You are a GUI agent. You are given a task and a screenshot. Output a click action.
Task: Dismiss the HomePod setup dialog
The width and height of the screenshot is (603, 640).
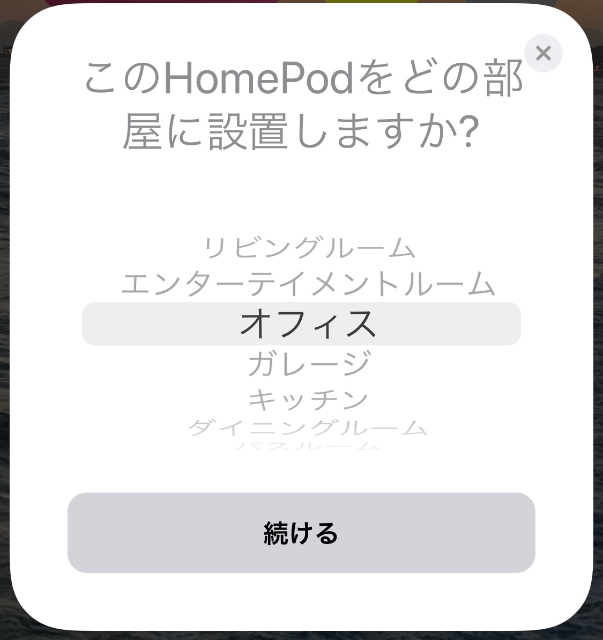pyautogui.click(x=543, y=53)
